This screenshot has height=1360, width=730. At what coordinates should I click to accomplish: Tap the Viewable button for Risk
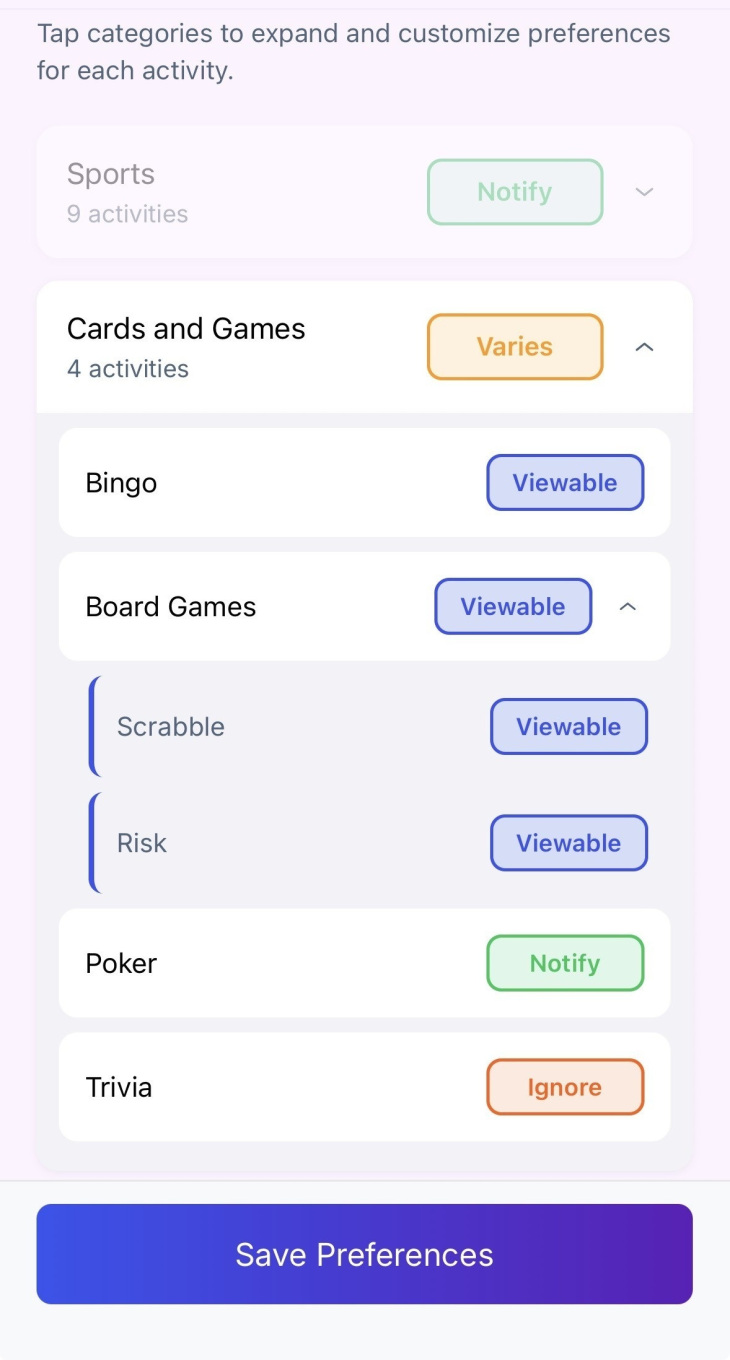(568, 843)
